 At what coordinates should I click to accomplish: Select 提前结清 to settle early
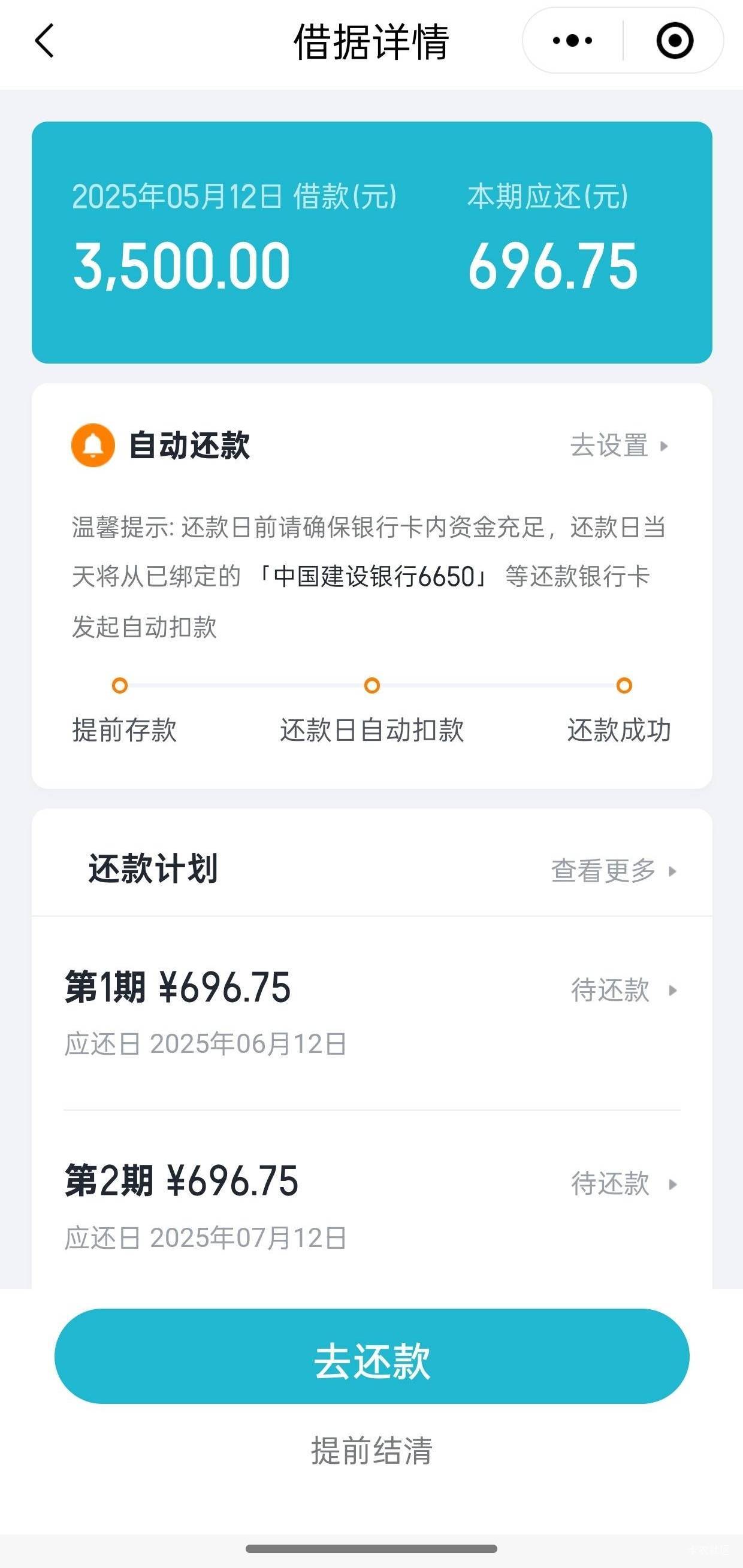point(371,1451)
